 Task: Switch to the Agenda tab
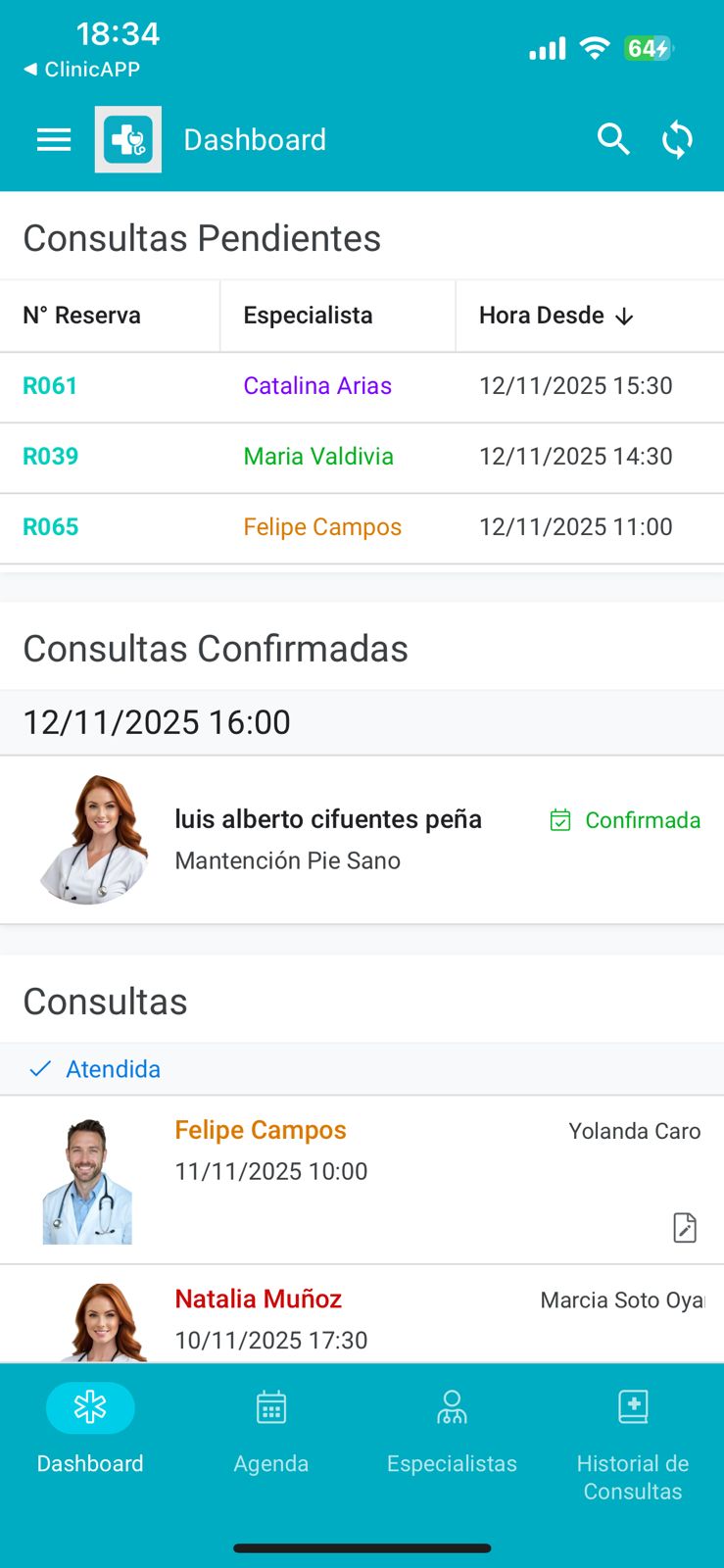point(271,1429)
